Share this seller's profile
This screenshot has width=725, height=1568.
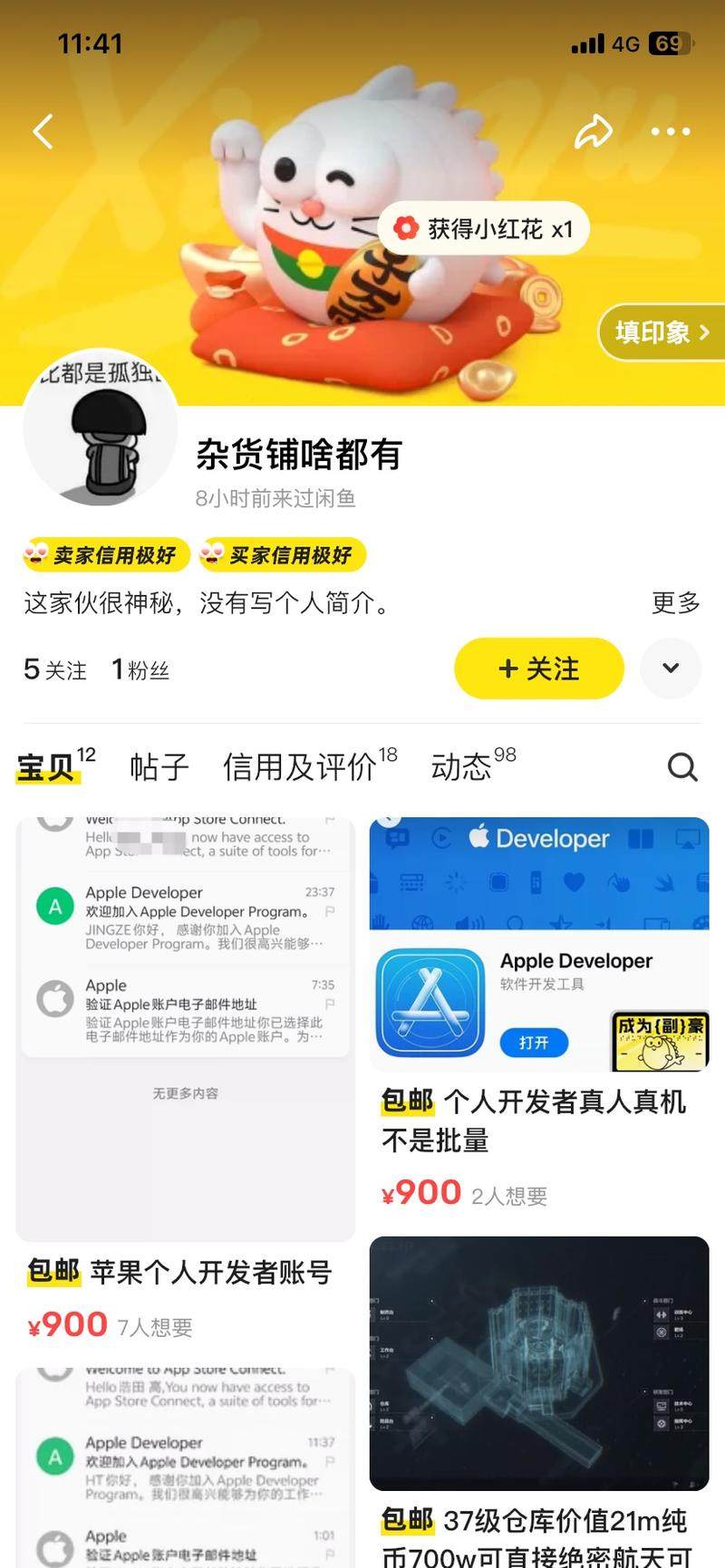594,132
